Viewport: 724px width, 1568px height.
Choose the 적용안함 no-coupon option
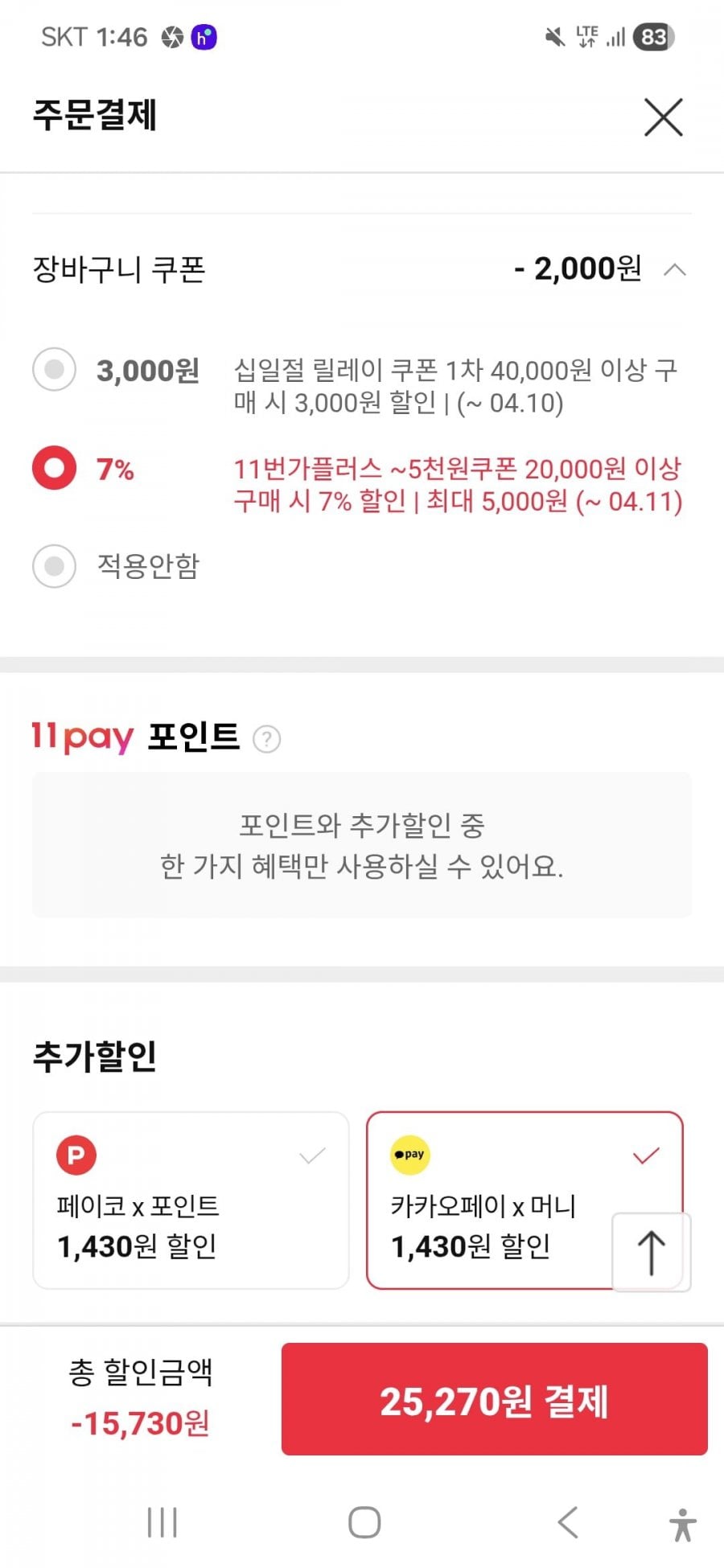tap(54, 566)
